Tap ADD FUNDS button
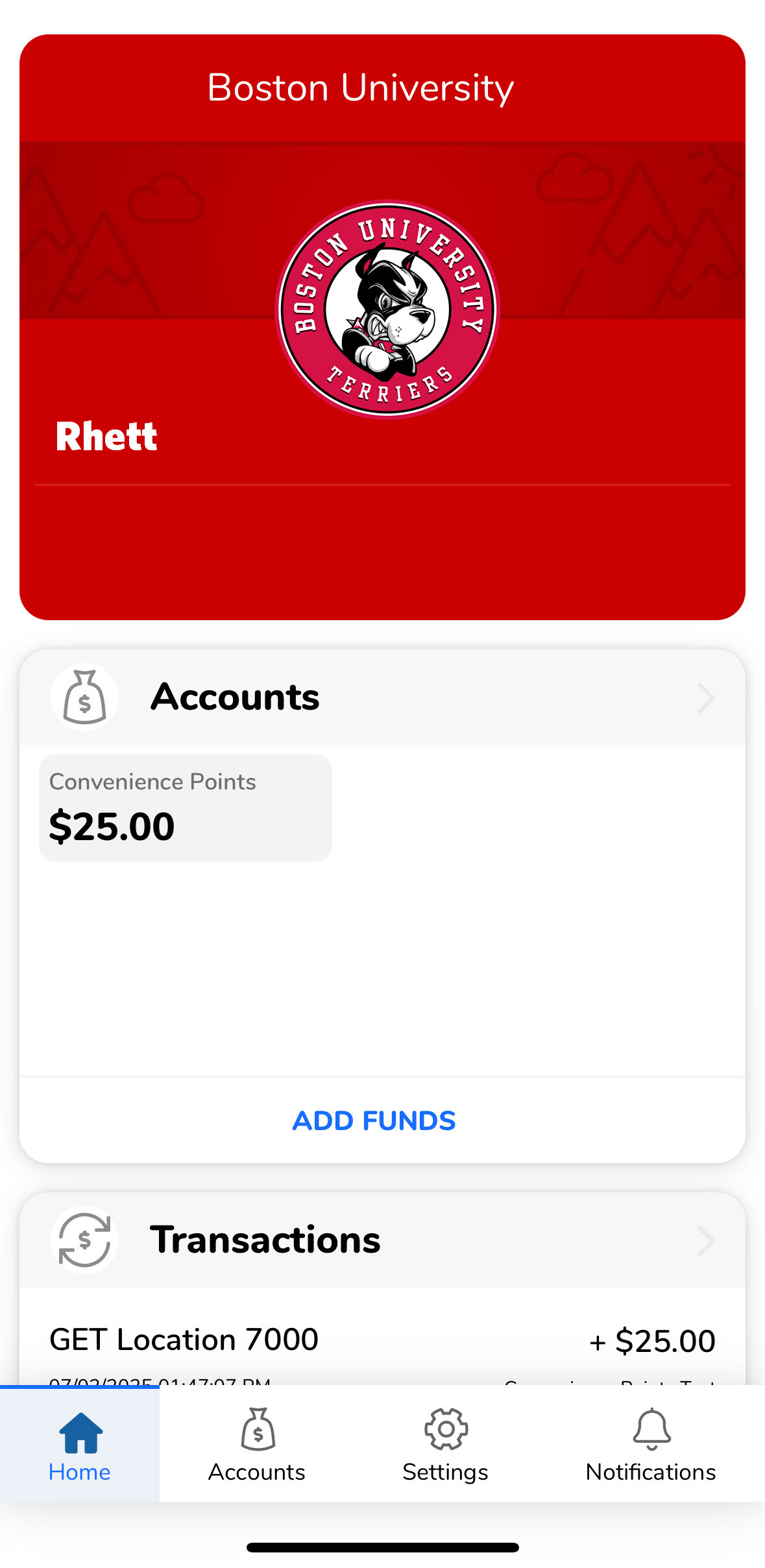This screenshot has width=765, height=1568. (374, 1120)
